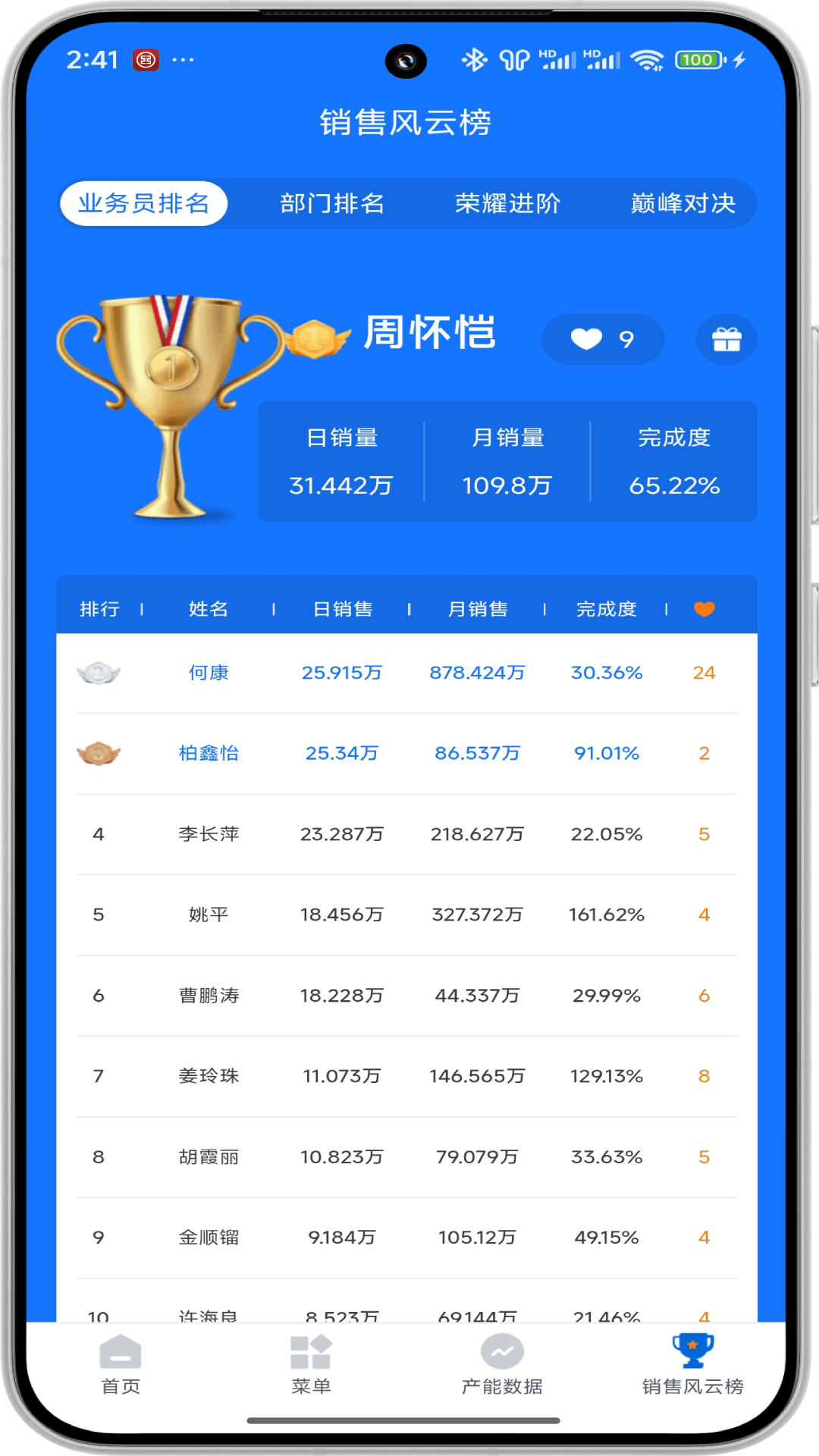Switch to 产能数据 in bottom navigation
Viewport: 819px width, 1456px height.
click(502, 1365)
